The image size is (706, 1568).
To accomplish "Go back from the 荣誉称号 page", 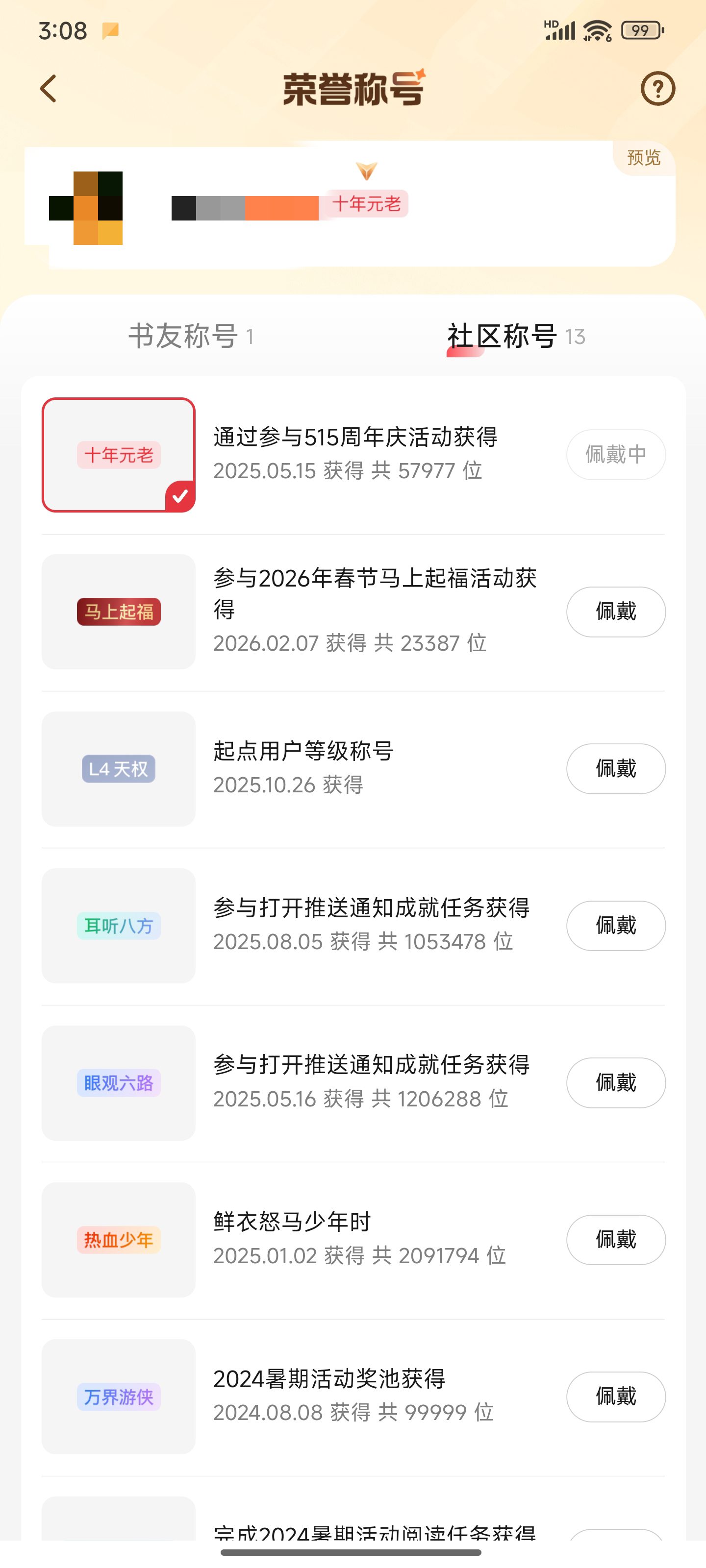I will (49, 89).
